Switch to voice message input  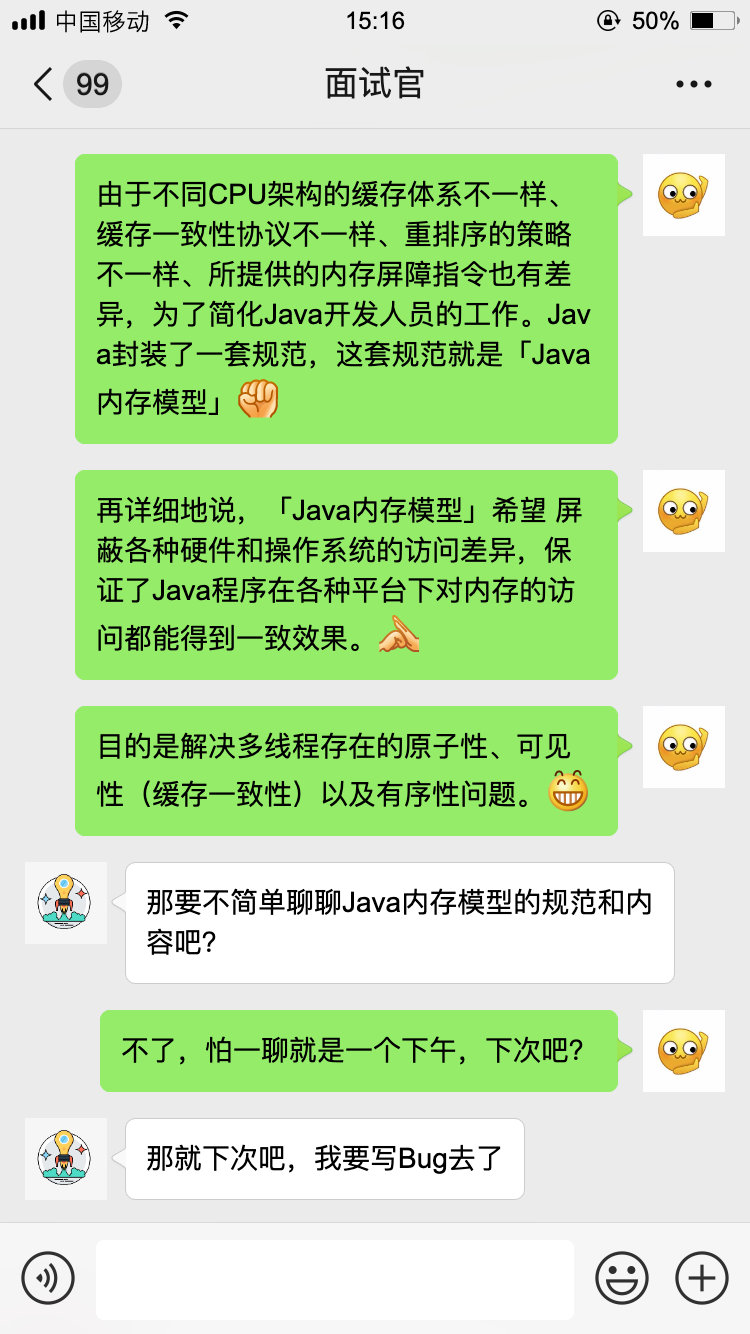coord(48,1278)
